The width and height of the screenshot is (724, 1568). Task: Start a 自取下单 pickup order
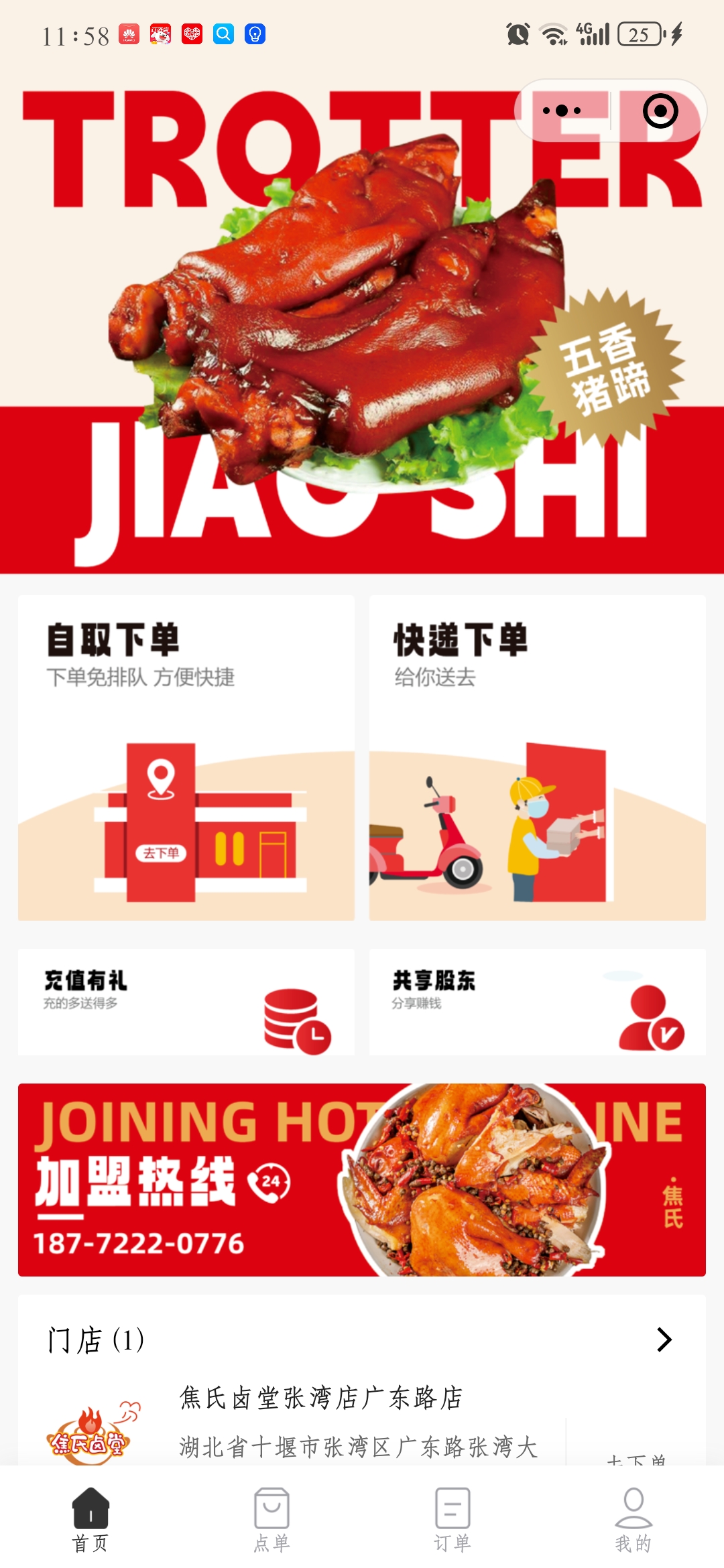[186, 757]
